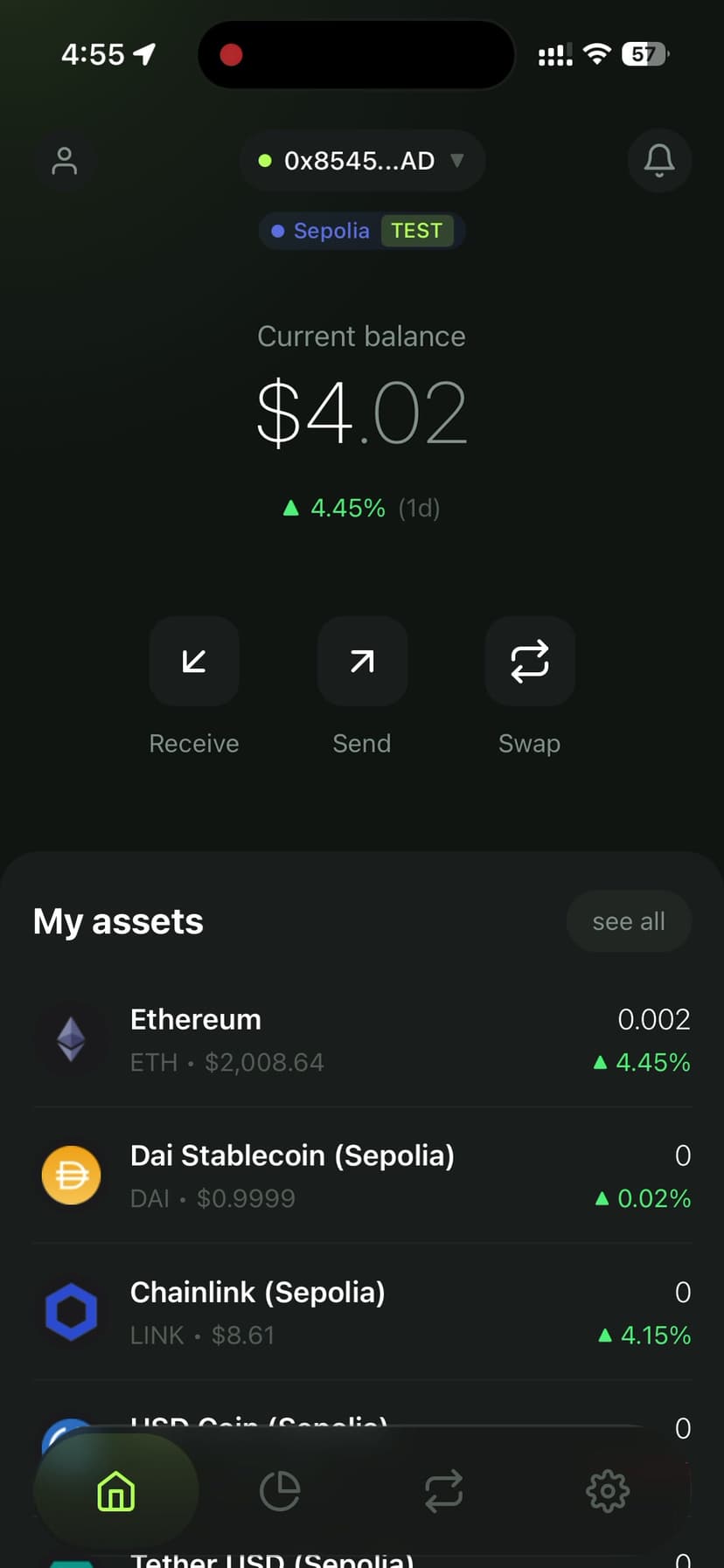Tap the Send arrow icon

tap(361, 662)
